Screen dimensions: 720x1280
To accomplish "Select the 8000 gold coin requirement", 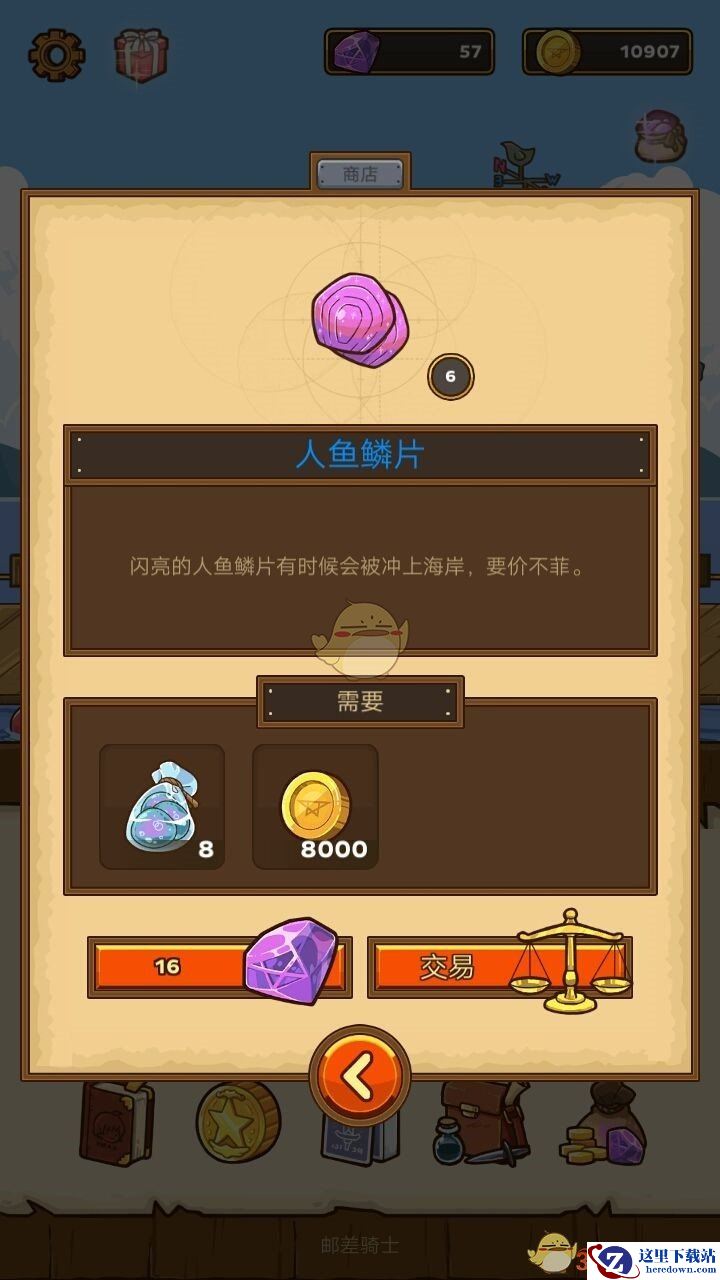I will 315,807.
